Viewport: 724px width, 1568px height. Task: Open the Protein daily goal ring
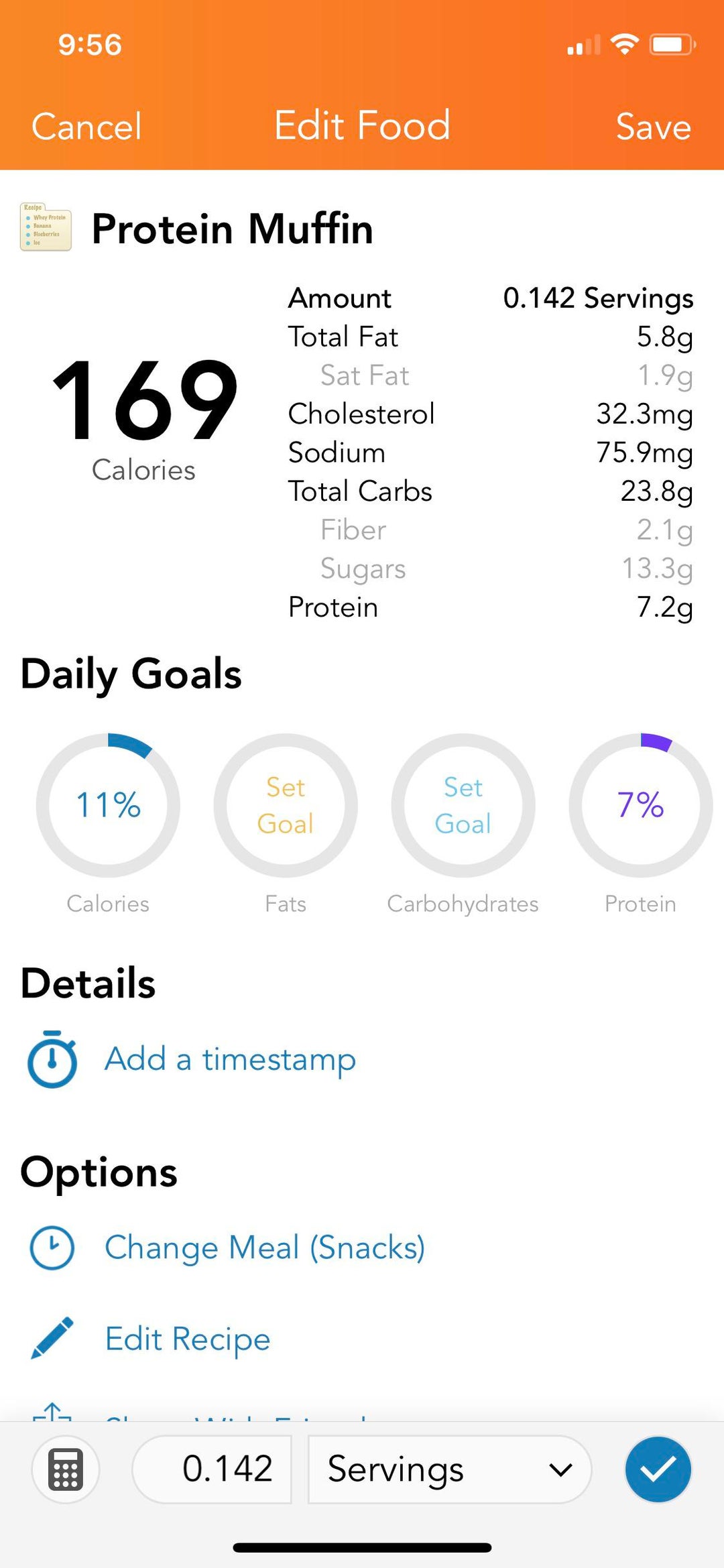point(640,805)
